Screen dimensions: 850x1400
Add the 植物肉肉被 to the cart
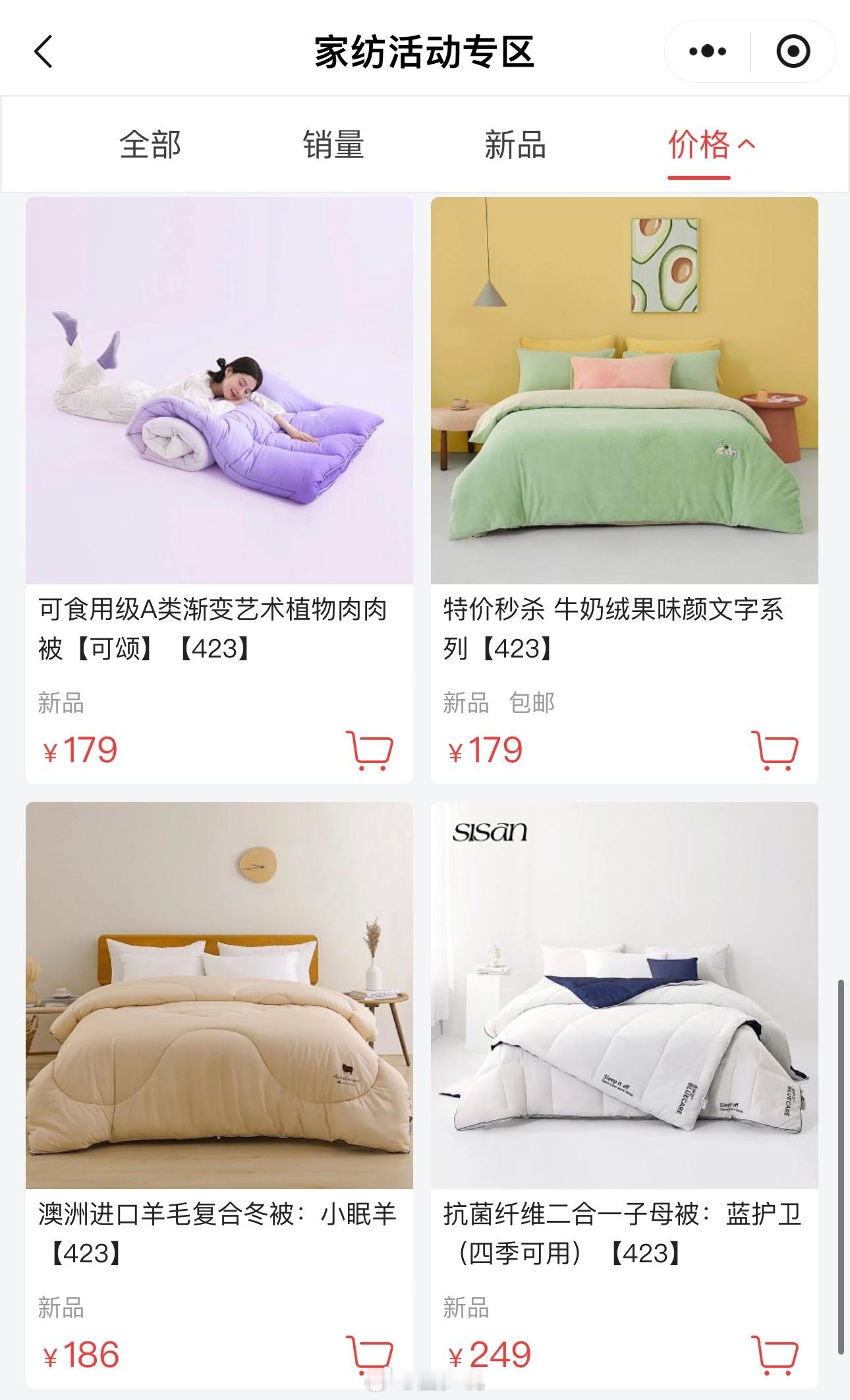(x=370, y=750)
